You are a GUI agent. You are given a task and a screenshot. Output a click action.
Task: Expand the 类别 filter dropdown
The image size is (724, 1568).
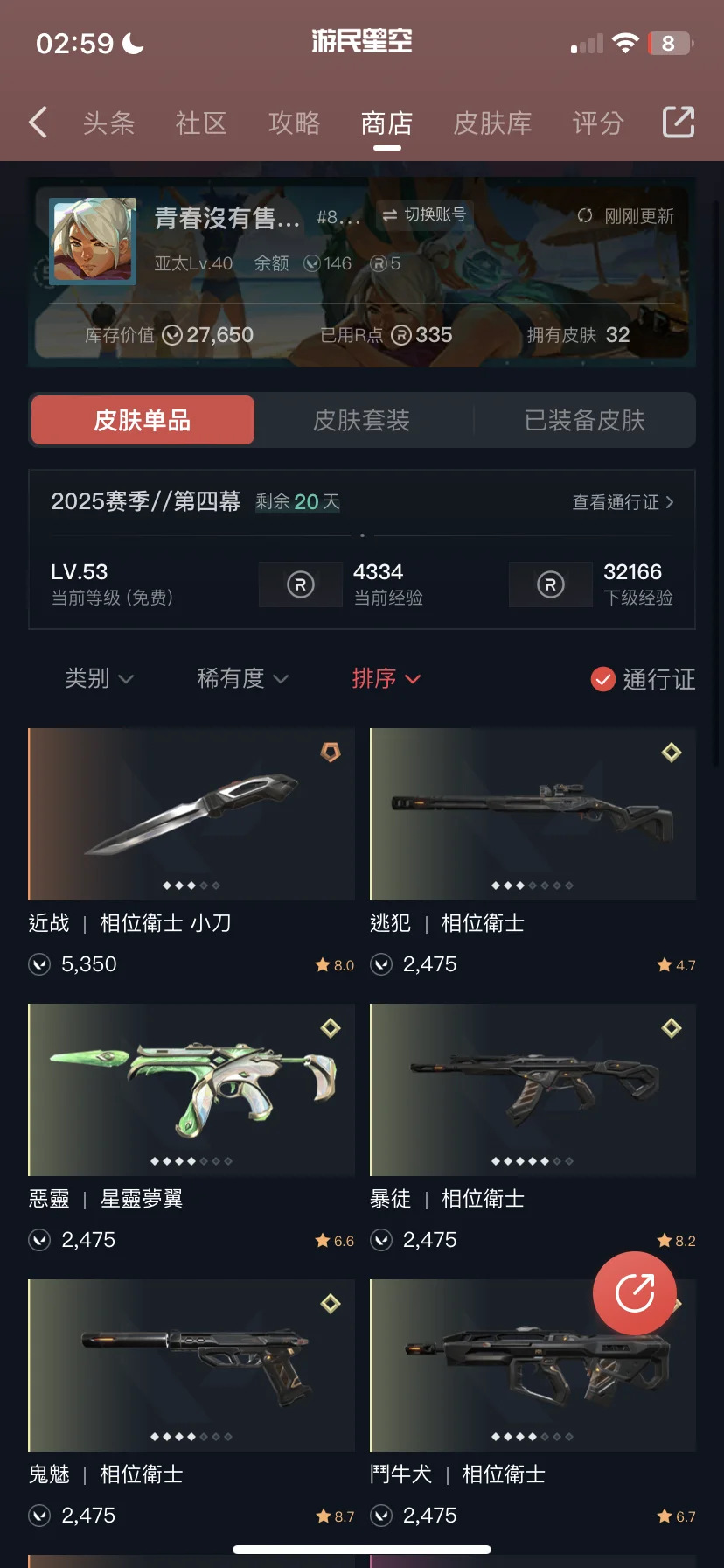coord(99,678)
